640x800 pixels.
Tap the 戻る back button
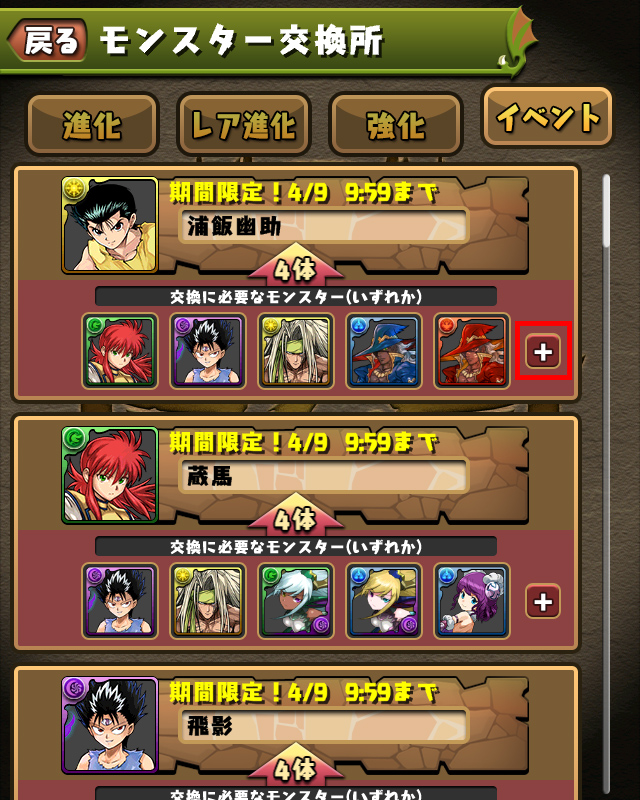47,41
